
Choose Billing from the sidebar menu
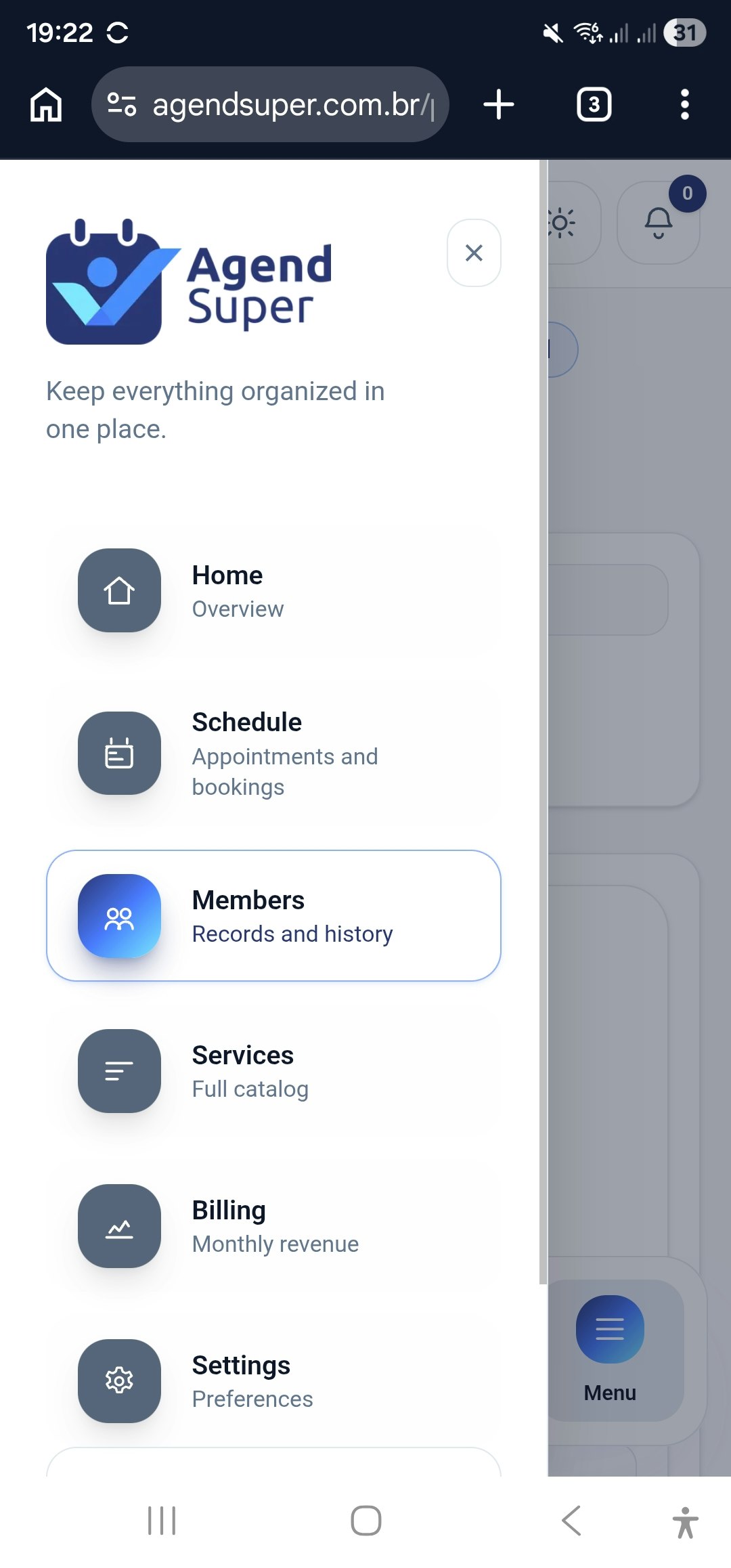274,1225
